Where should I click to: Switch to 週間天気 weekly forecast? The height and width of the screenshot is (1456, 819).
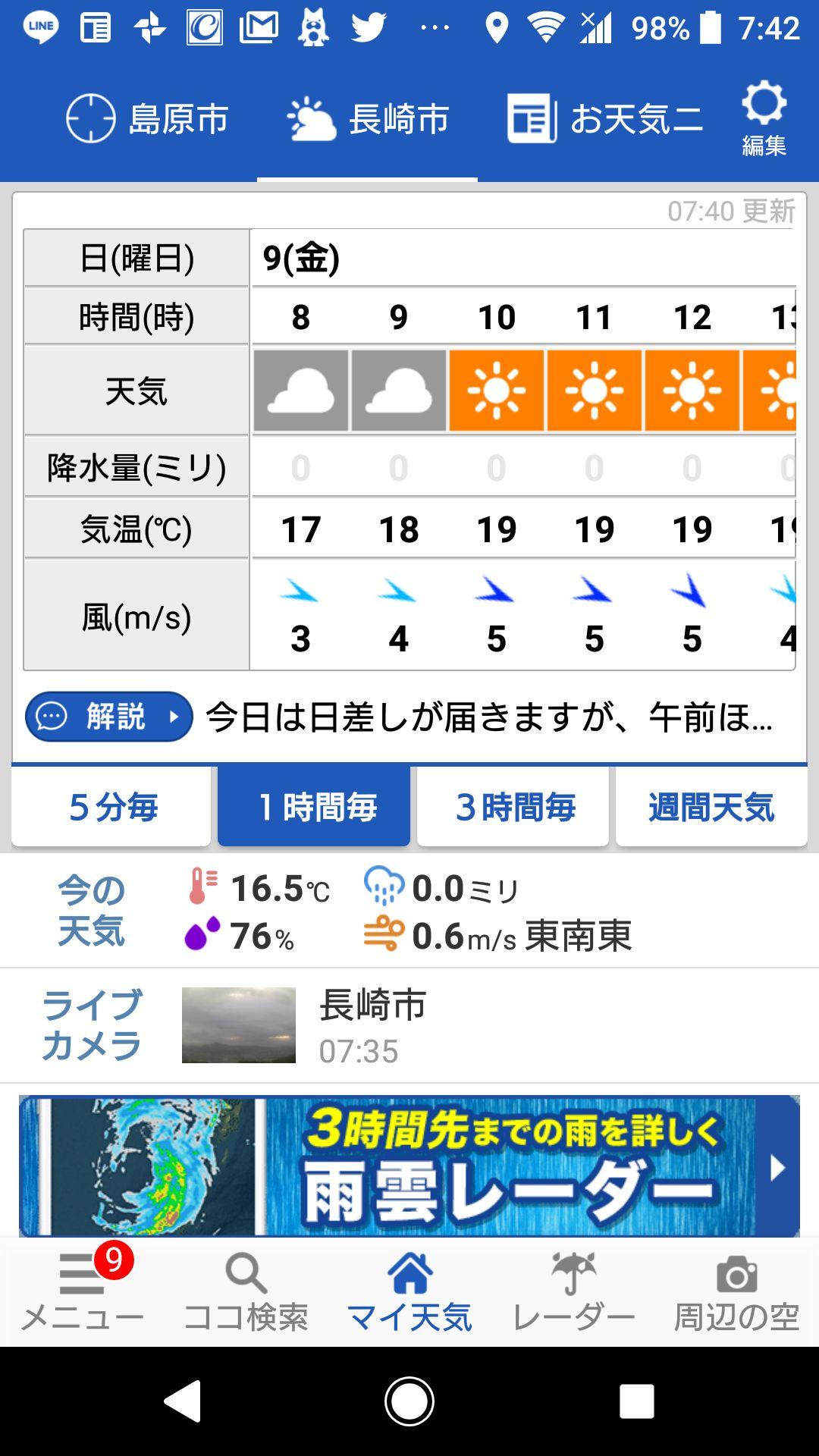pos(711,807)
